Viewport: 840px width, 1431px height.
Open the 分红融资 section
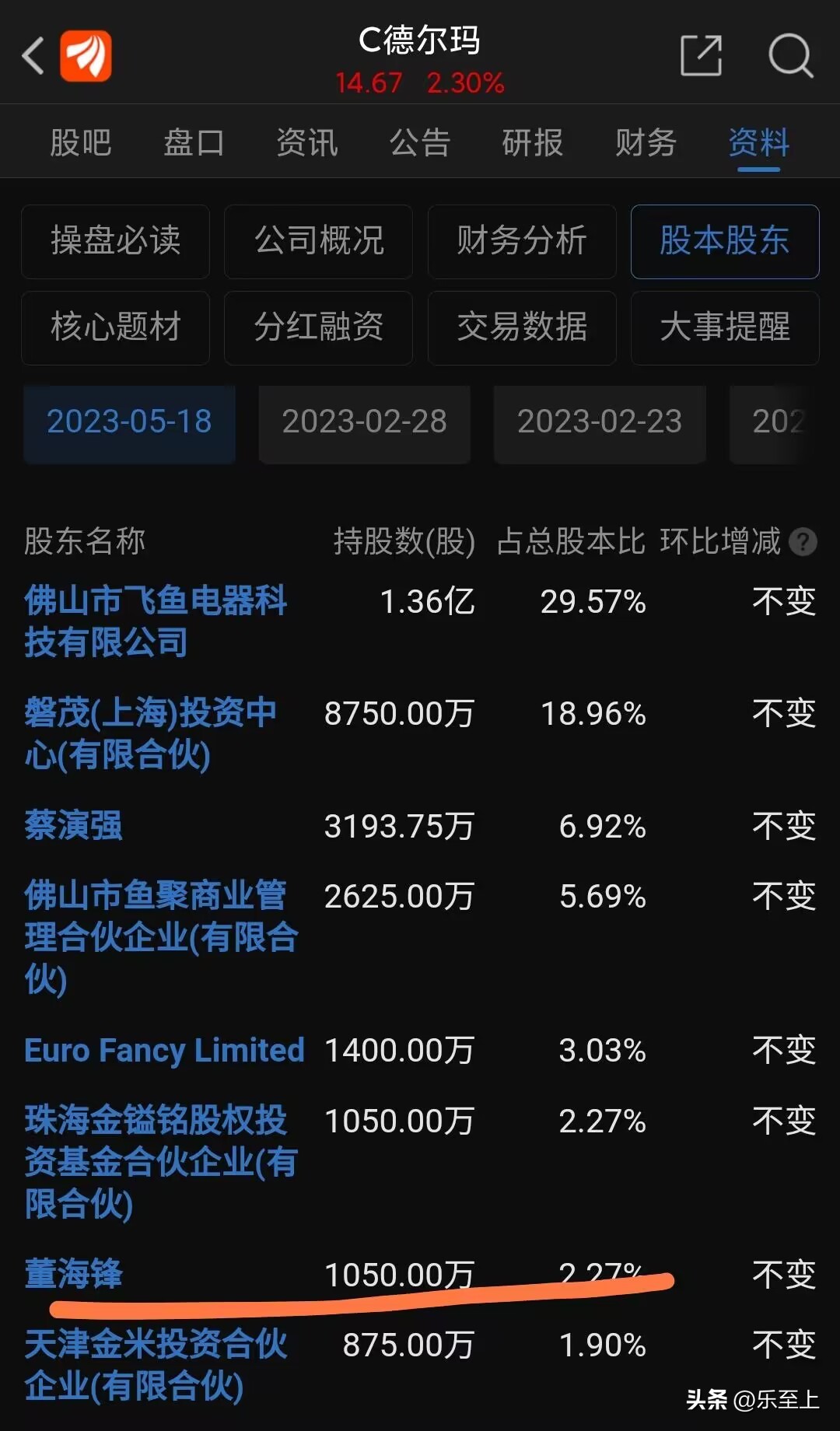pyautogui.click(x=318, y=328)
